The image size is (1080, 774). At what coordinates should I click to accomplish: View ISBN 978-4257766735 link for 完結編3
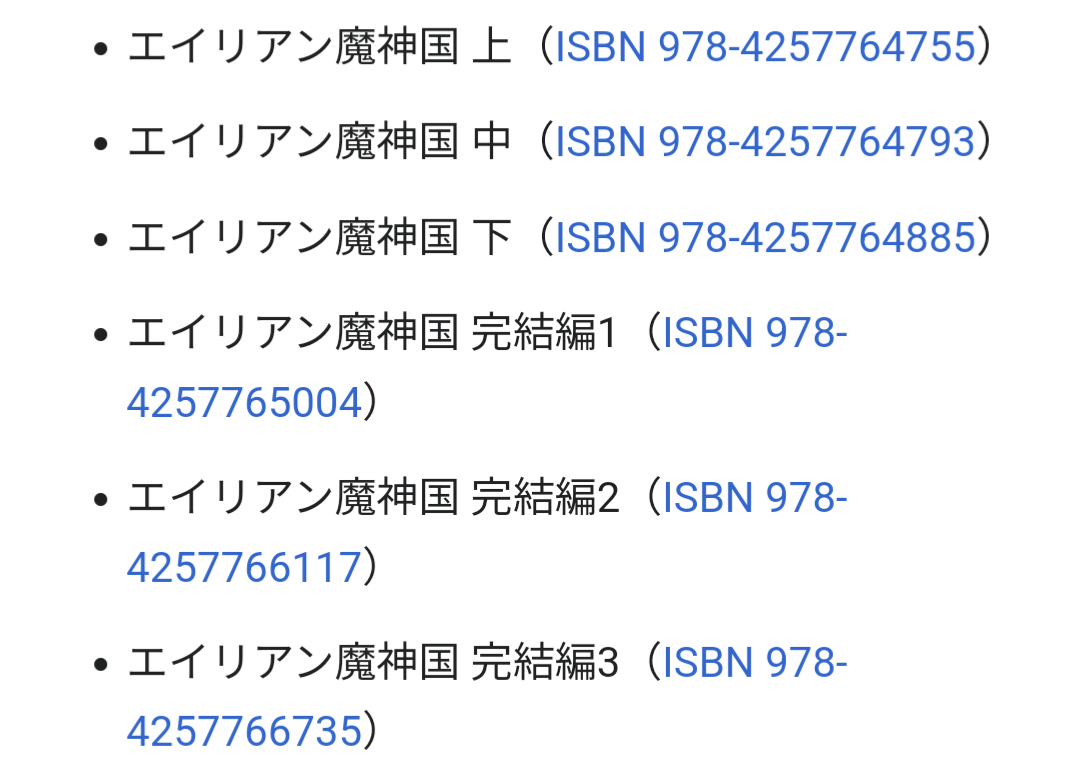(x=755, y=662)
